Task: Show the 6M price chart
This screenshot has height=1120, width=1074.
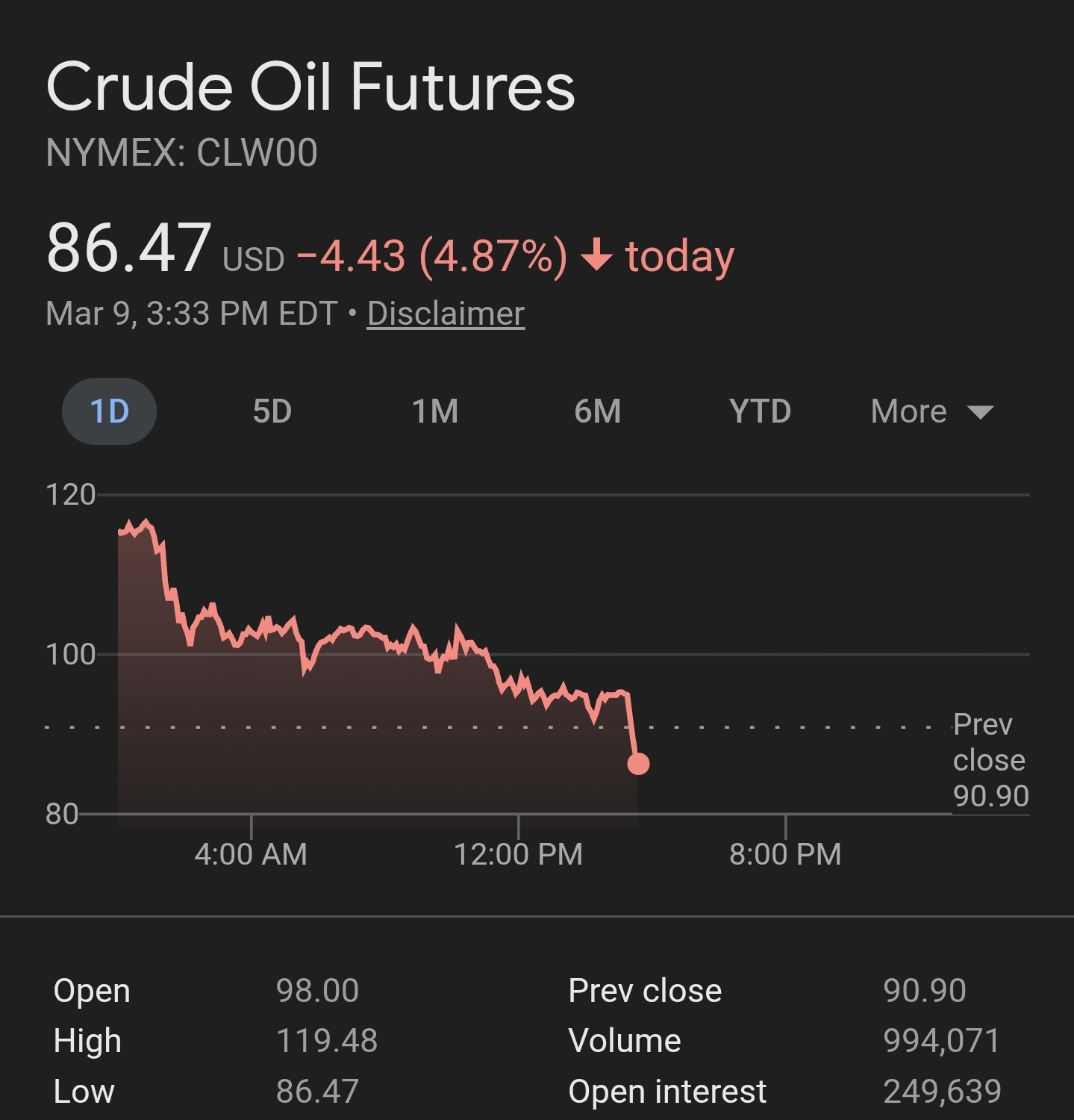Action: coord(597,411)
